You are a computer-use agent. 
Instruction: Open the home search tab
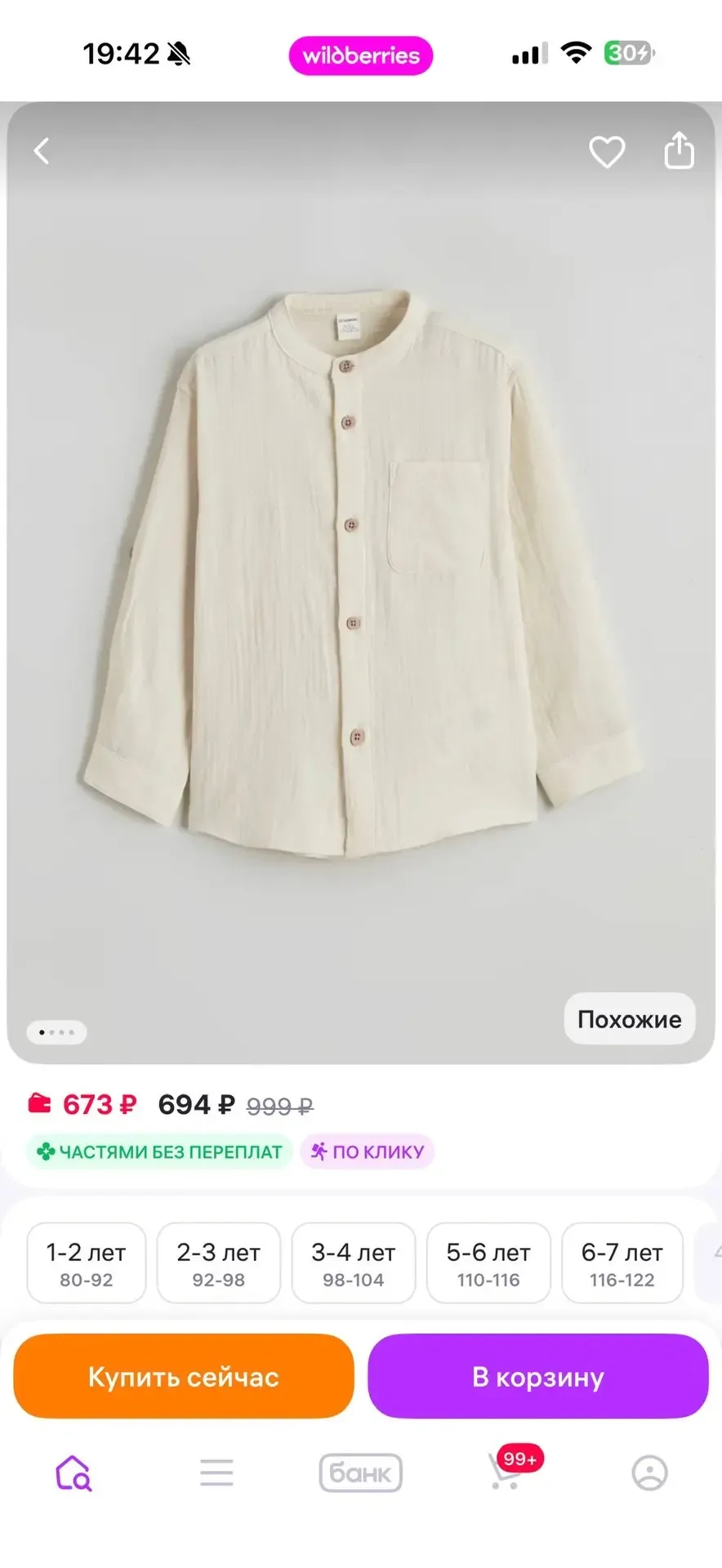tap(74, 1472)
